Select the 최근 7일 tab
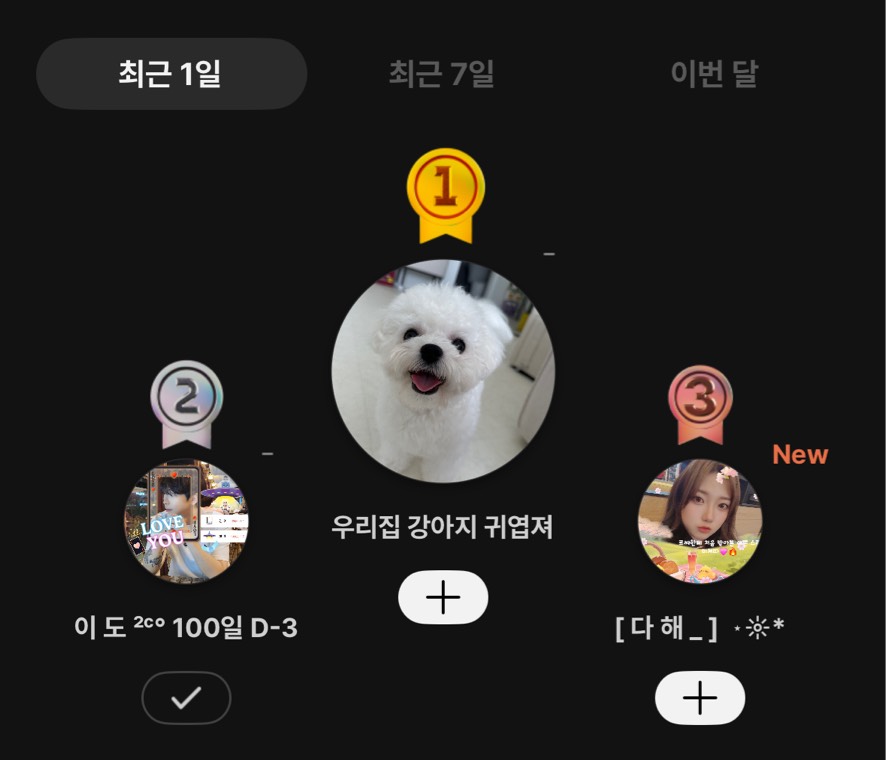The image size is (886, 760). coord(441,74)
